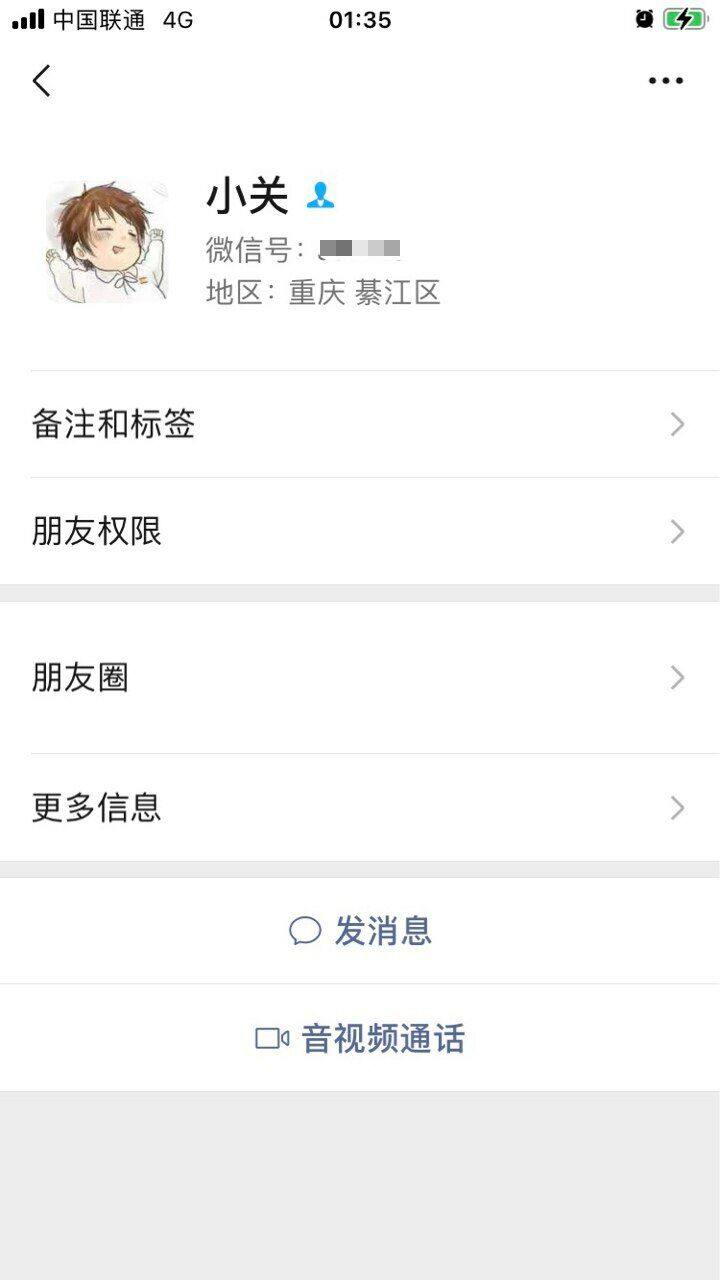Screen dimensions: 720x1280
Task: Open 朋友权限 row
Action: click(360, 531)
